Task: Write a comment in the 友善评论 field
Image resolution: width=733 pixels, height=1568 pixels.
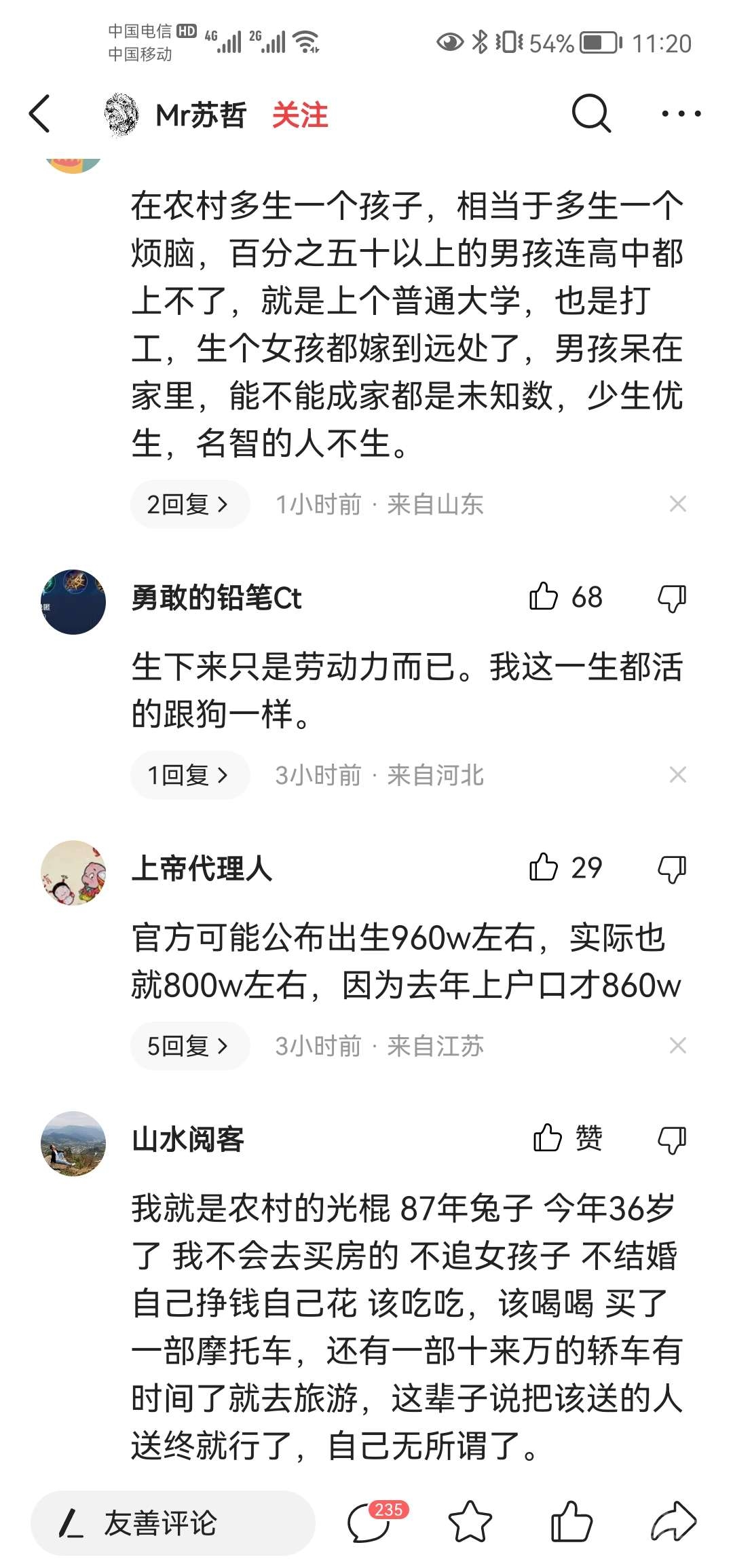Action: [x=173, y=1523]
